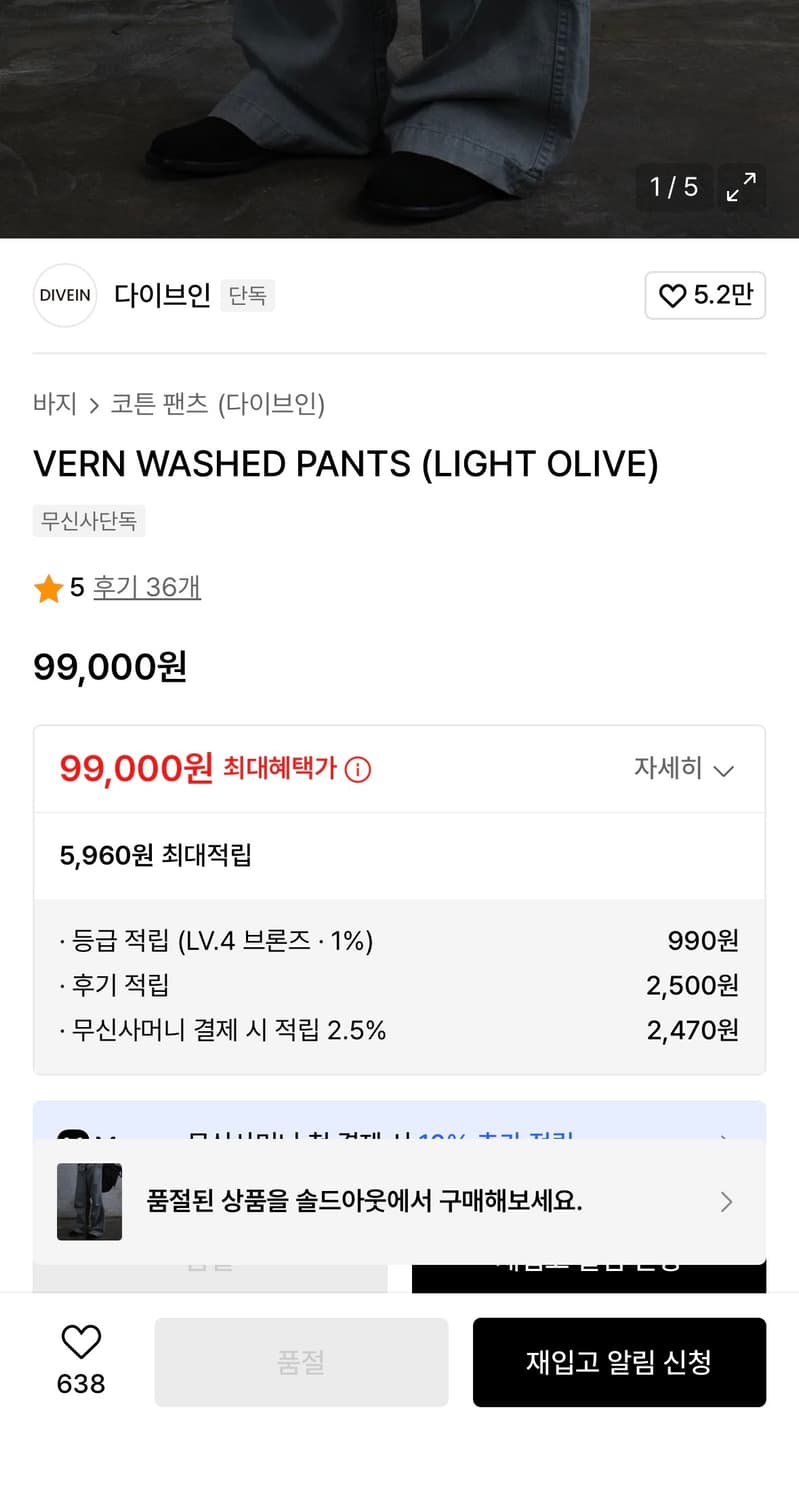Toggle brand favorite heart for 다이브인
The width and height of the screenshot is (799, 1500).
672,296
